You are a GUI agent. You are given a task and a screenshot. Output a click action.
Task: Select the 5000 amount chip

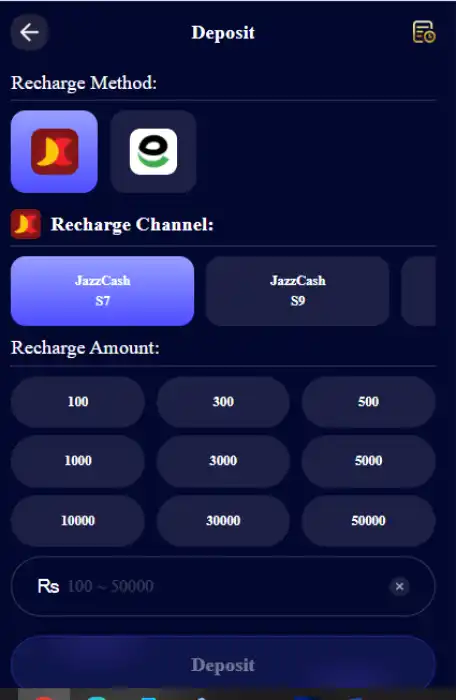(x=368, y=461)
